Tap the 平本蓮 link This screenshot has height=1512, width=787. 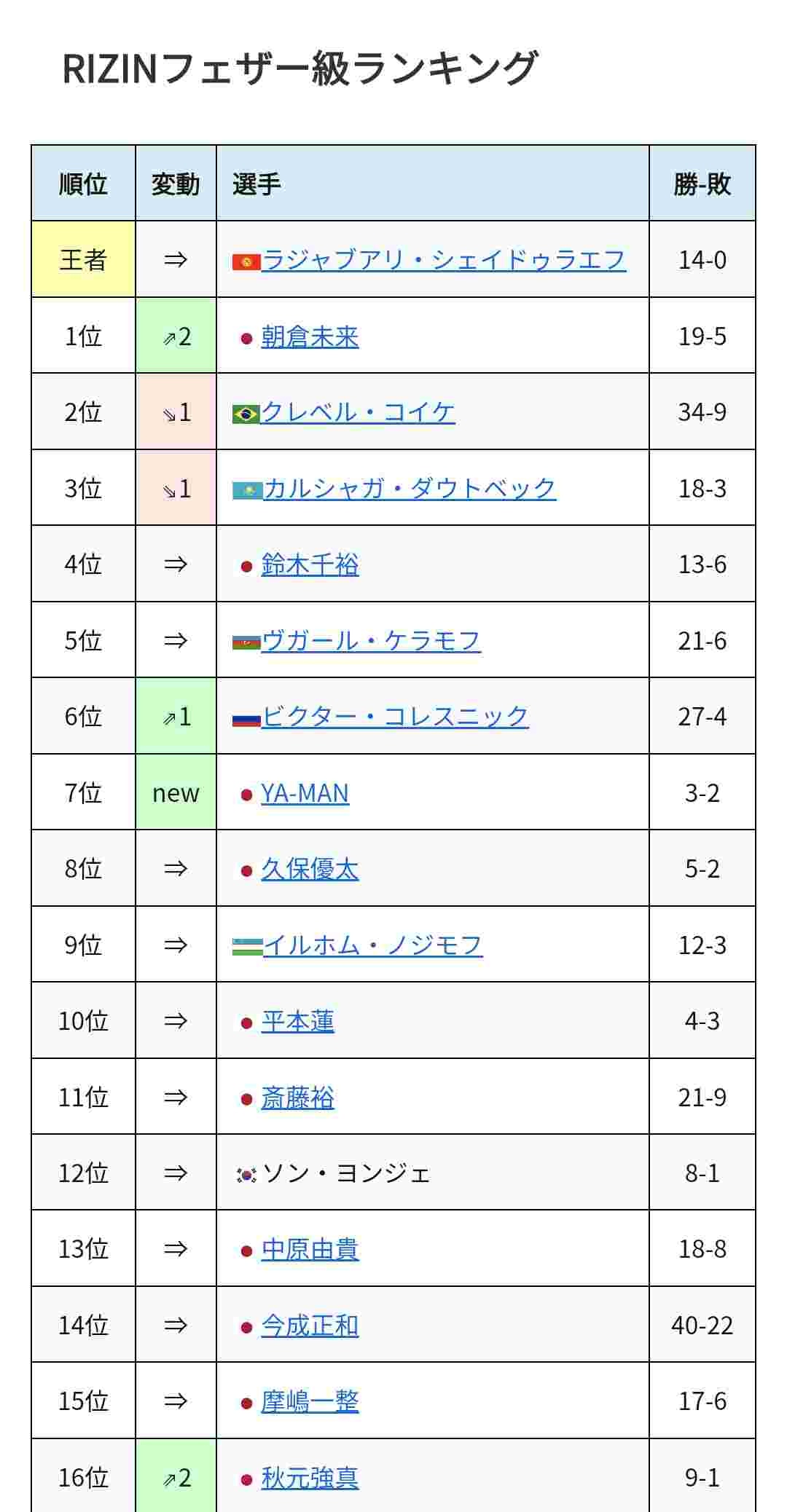[x=297, y=1021]
